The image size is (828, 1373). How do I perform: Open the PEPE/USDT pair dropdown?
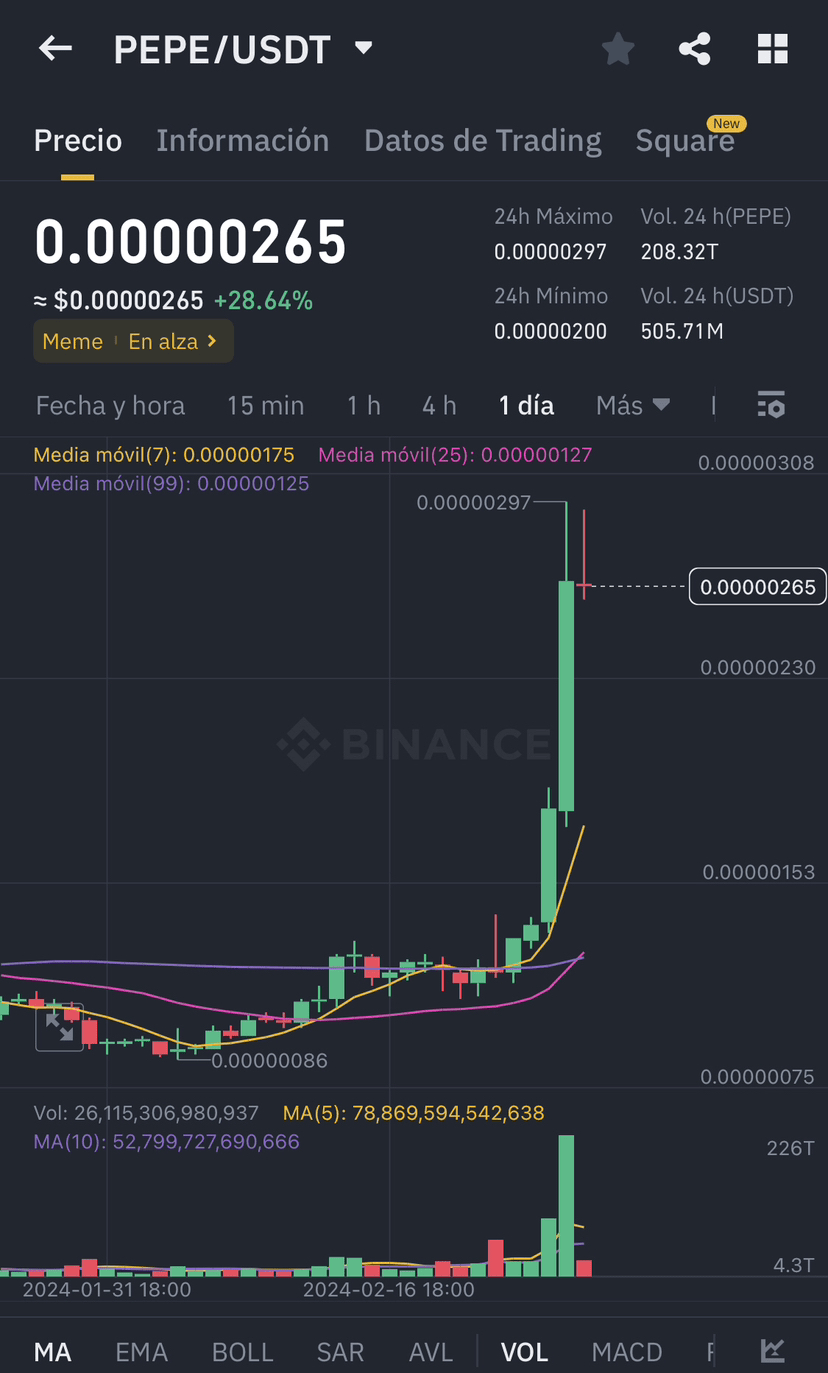pyautogui.click(x=363, y=48)
